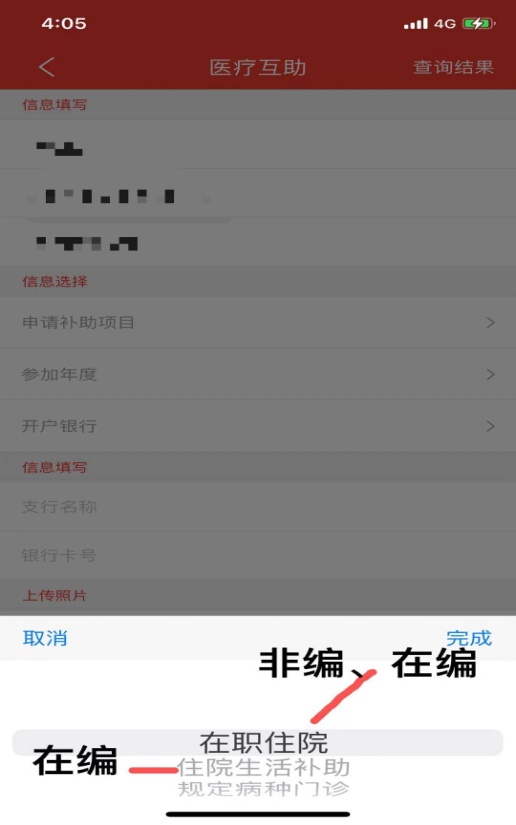This screenshot has height=825, width=516.
Task: Tap the 银行卡号 input field
Action: tap(258, 555)
